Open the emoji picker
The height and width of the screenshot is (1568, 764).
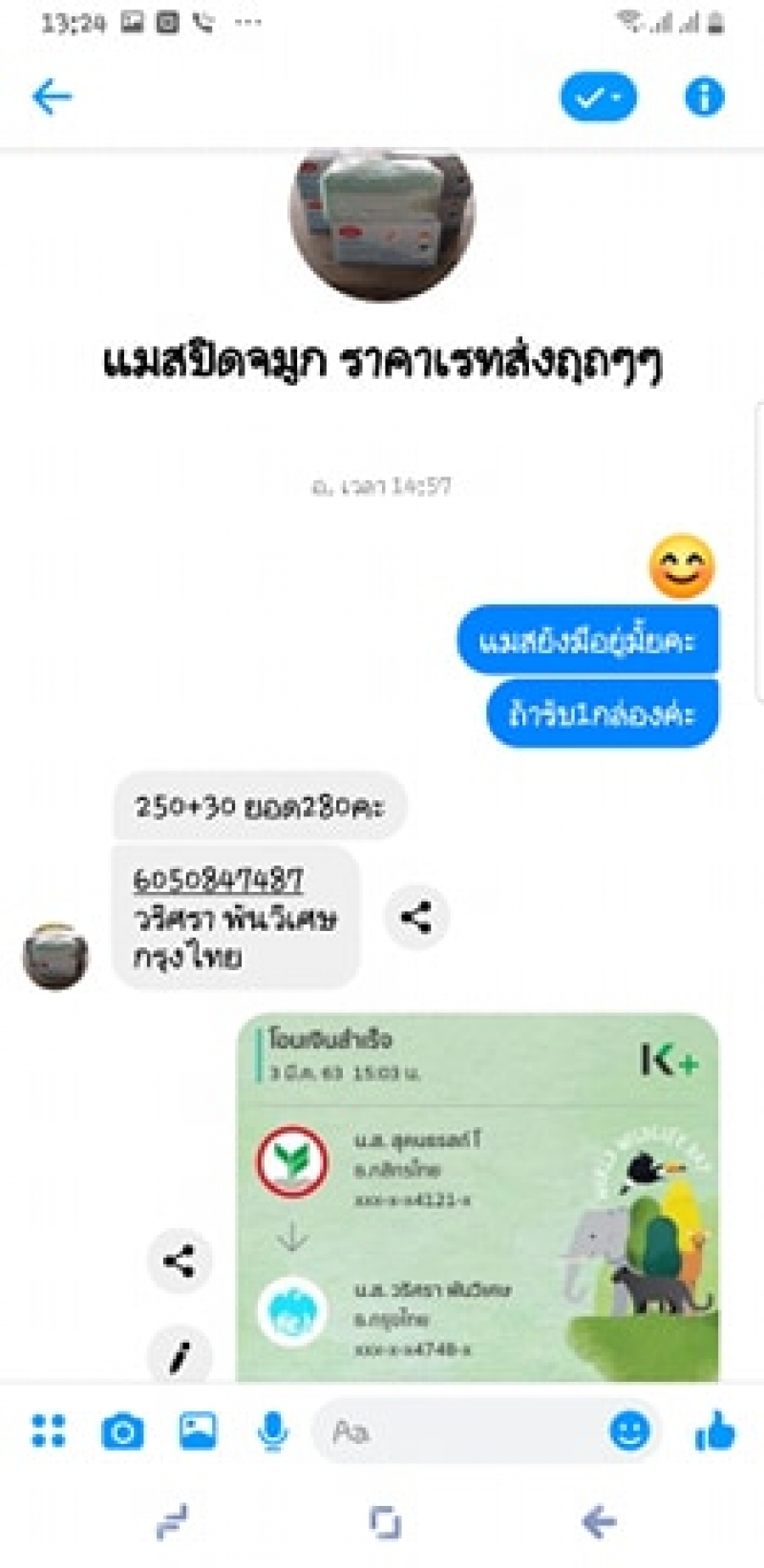click(629, 1430)
